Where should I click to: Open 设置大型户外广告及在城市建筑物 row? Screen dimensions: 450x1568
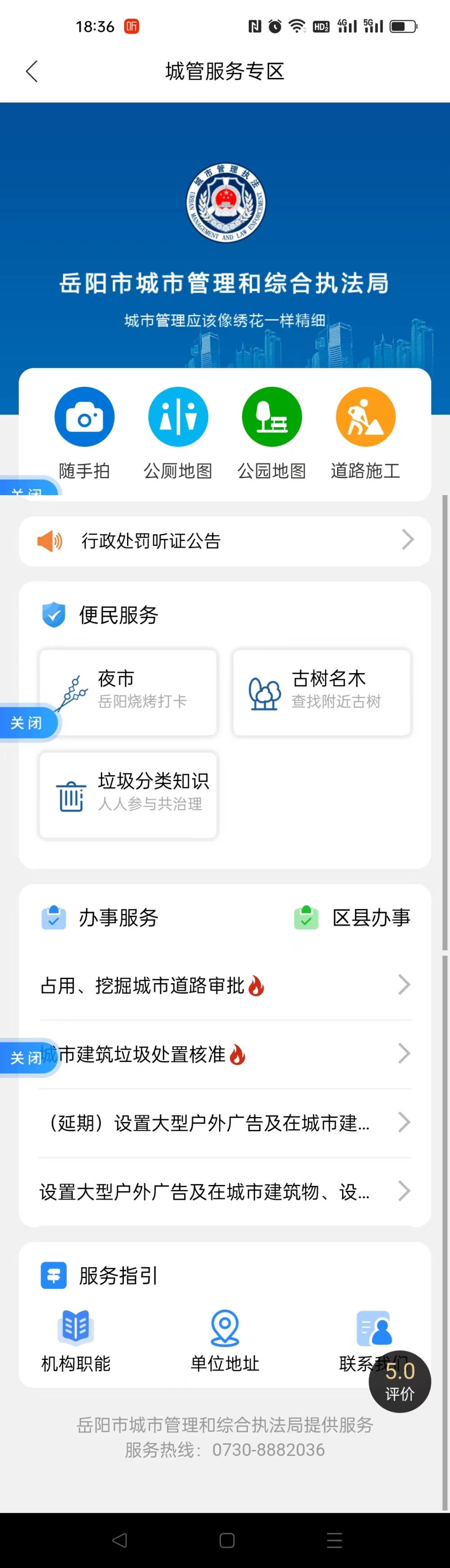click(x=225, y=1191)
